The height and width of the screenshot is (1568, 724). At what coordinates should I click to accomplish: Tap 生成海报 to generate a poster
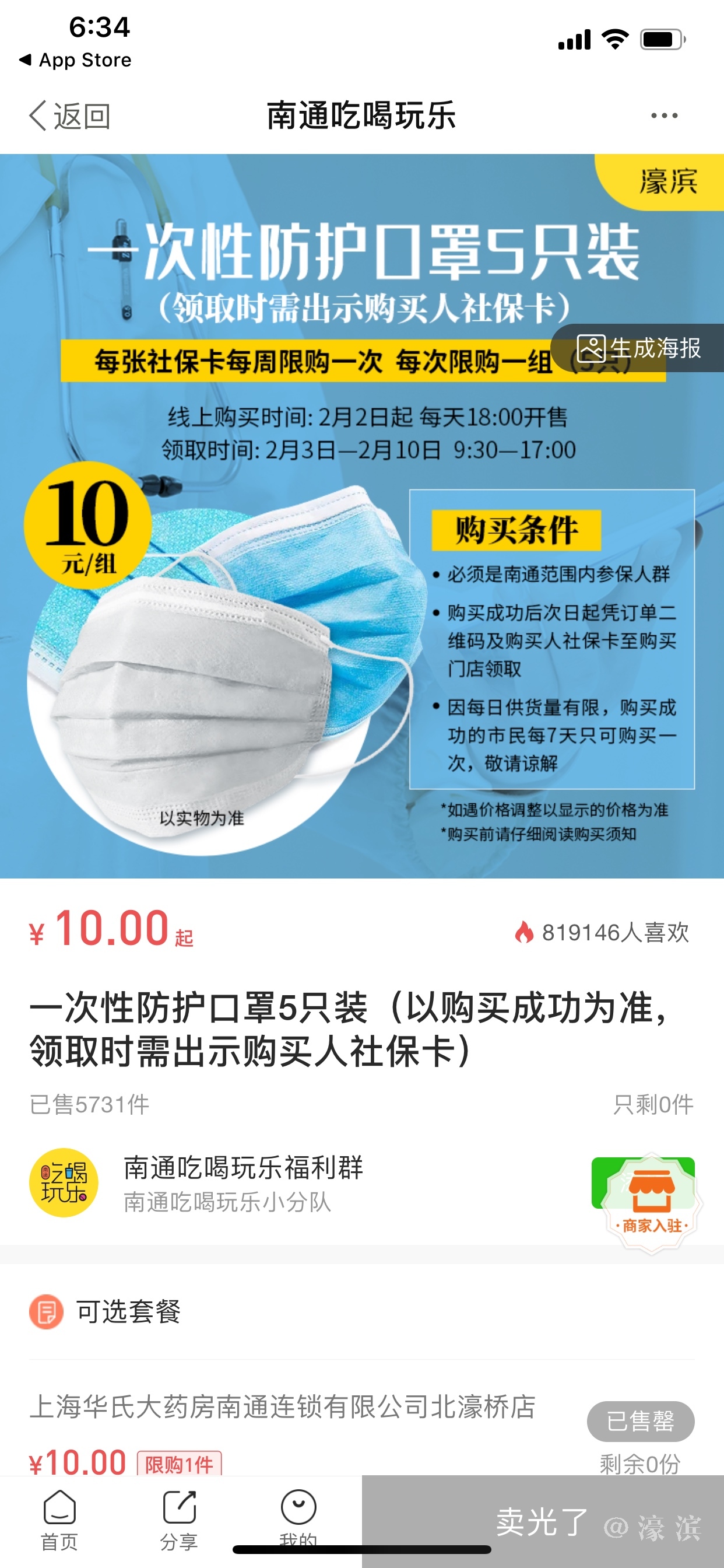[639, 348]
